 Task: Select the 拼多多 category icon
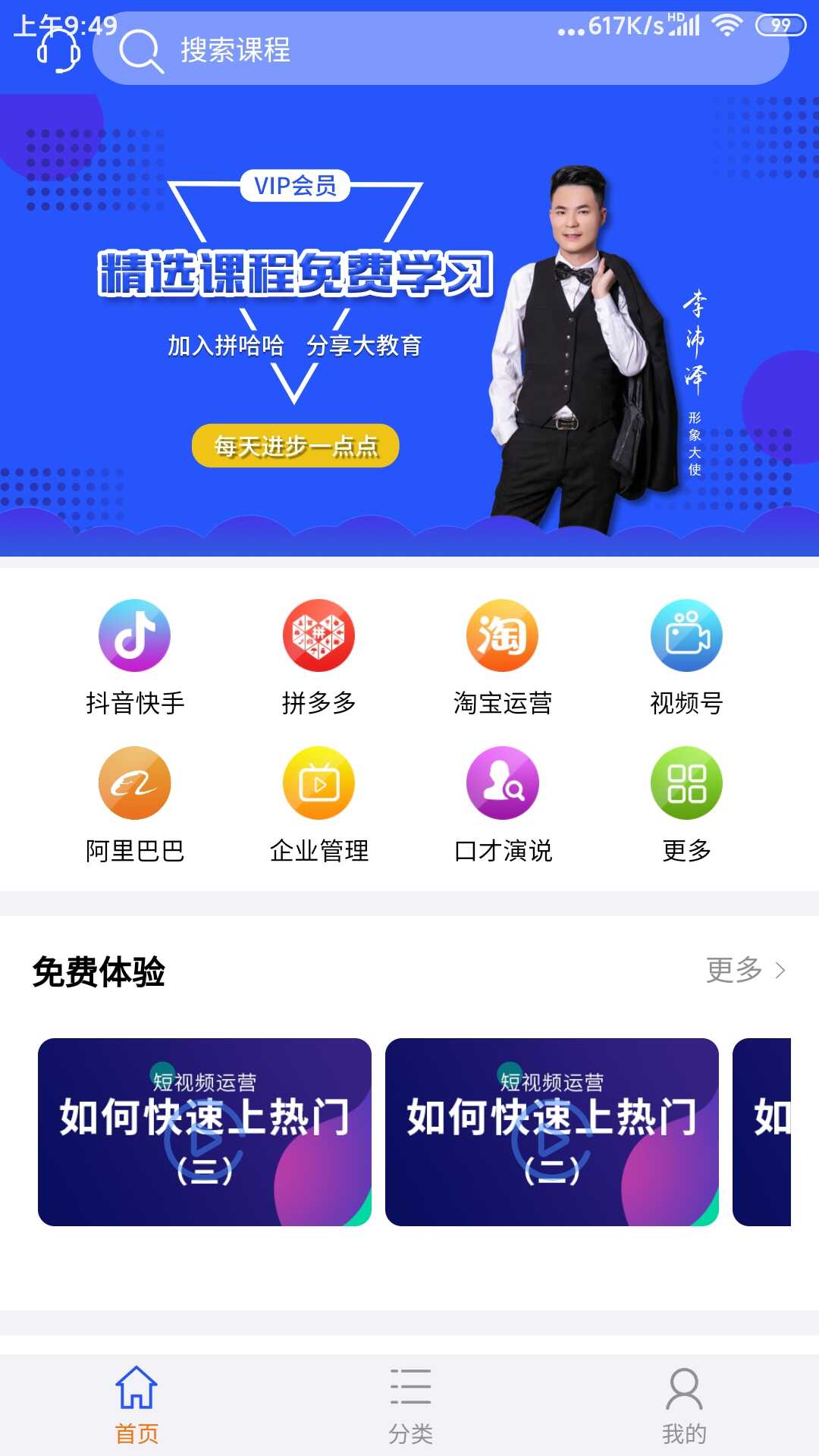point(318,637)
